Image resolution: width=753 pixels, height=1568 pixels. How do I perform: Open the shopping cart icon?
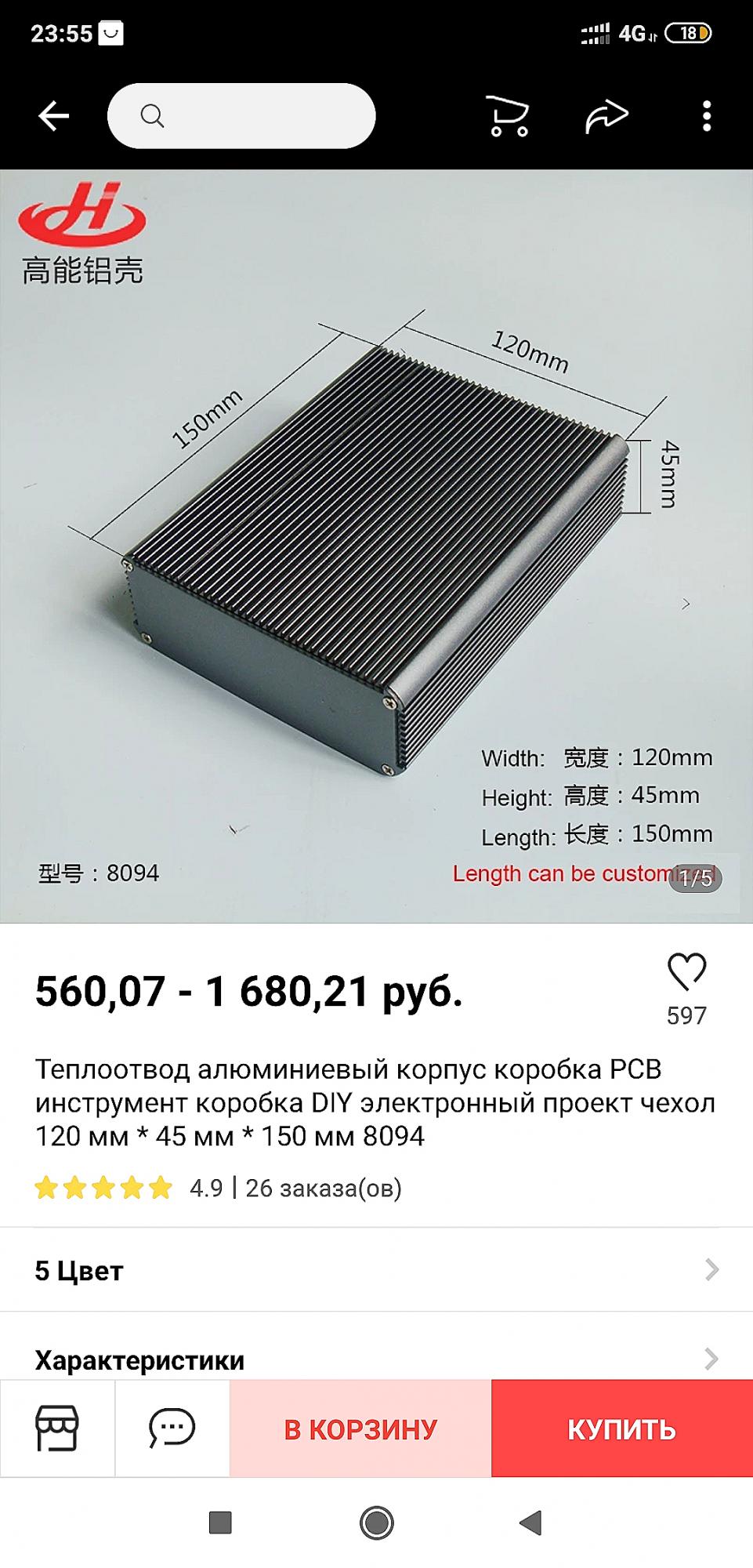[x=508, y=116]
